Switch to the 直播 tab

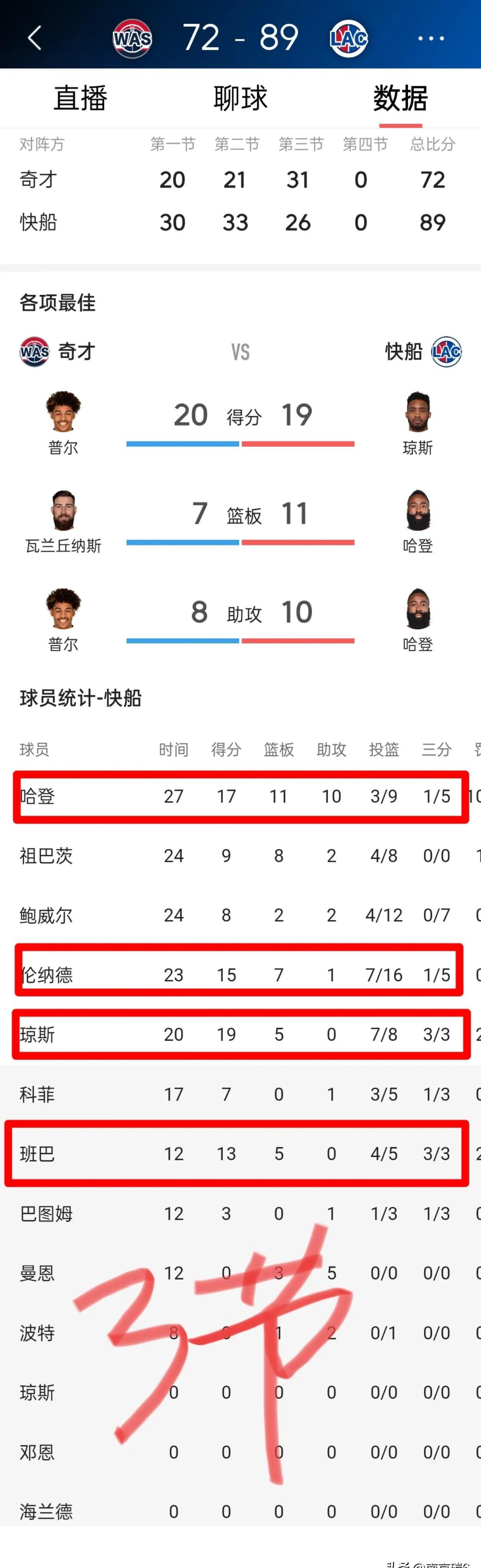pyautogui.click(x=80, y=98)
